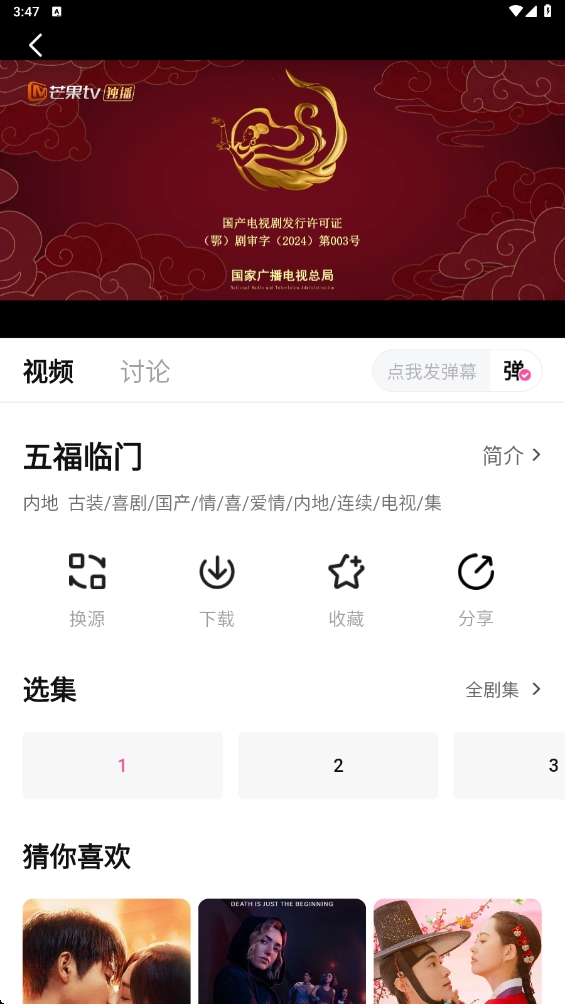Image resolution: width=565 pixels, height=1004 pixels.
Task: Open the "Death is just the beginning" poster
Action: coord(282,951)
